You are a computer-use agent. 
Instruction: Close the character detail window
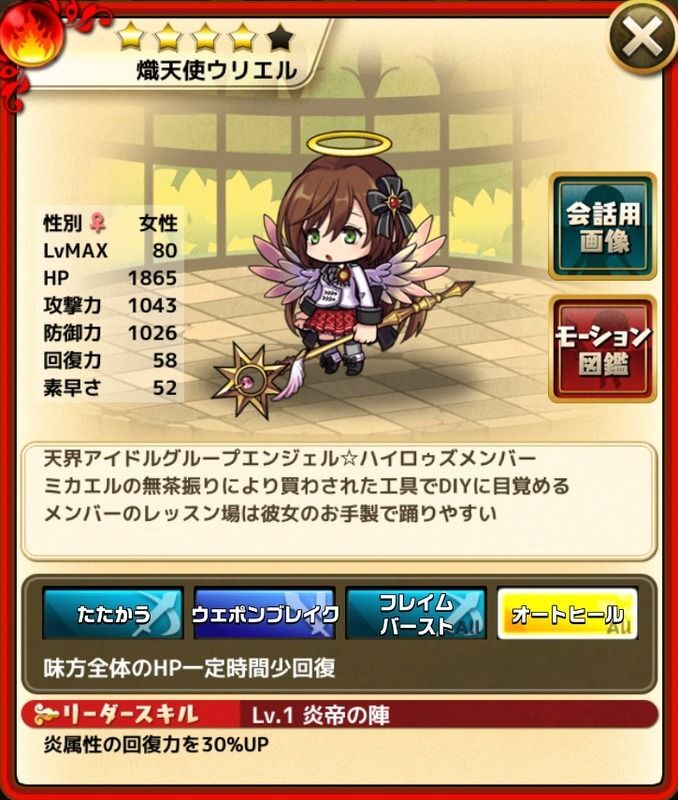click(x=641, y=38)
